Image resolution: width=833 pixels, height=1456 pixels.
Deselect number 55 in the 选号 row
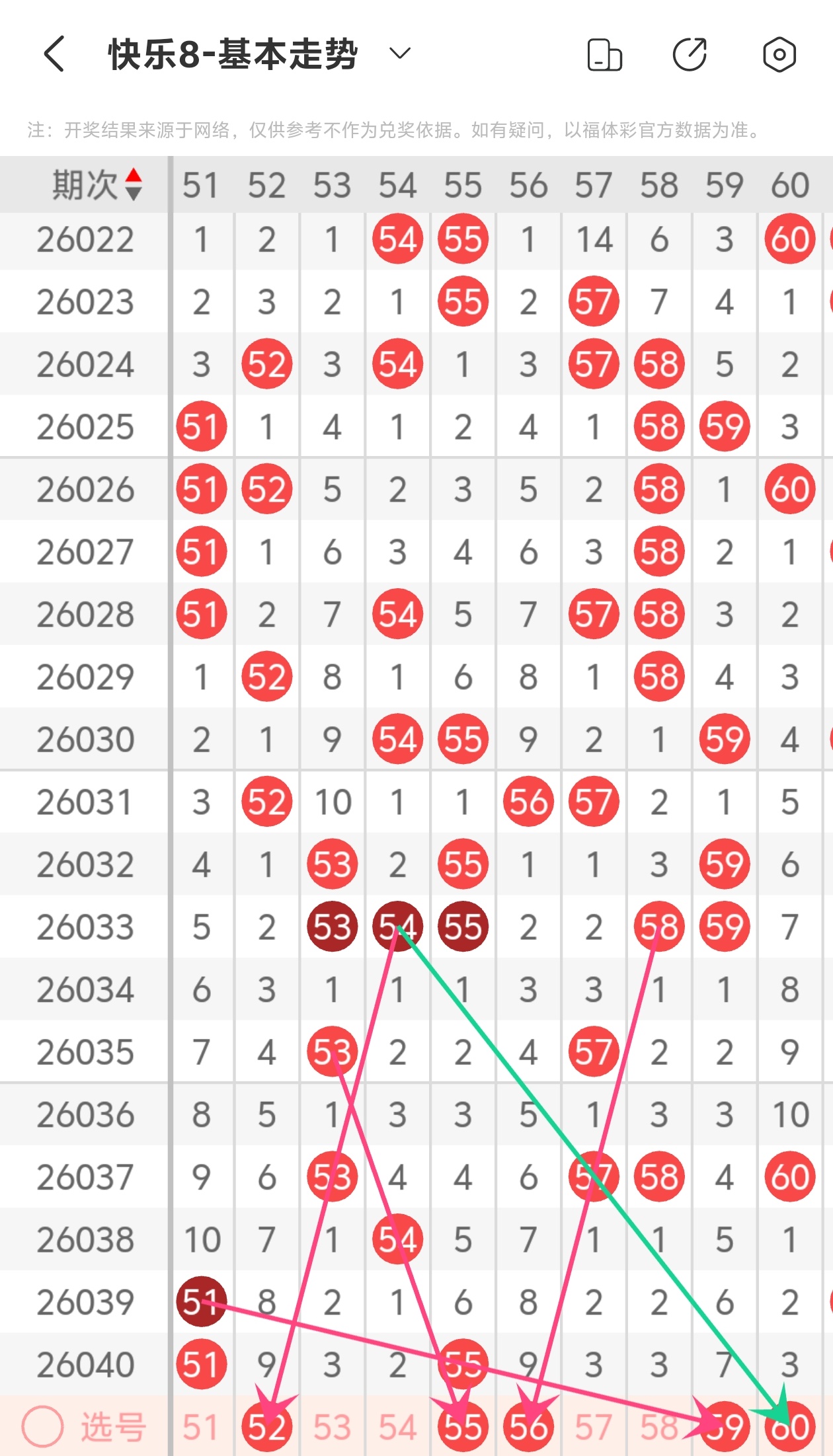[463, 1427]
